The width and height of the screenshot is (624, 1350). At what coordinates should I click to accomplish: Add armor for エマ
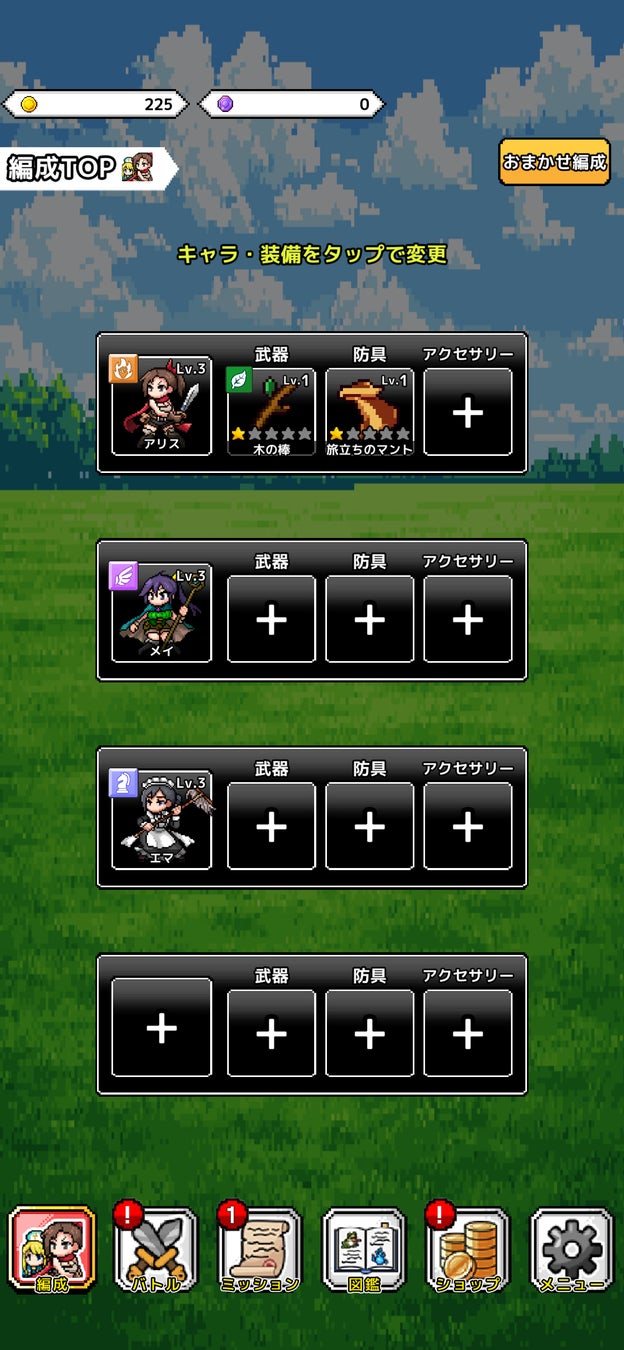coord(369,826)
